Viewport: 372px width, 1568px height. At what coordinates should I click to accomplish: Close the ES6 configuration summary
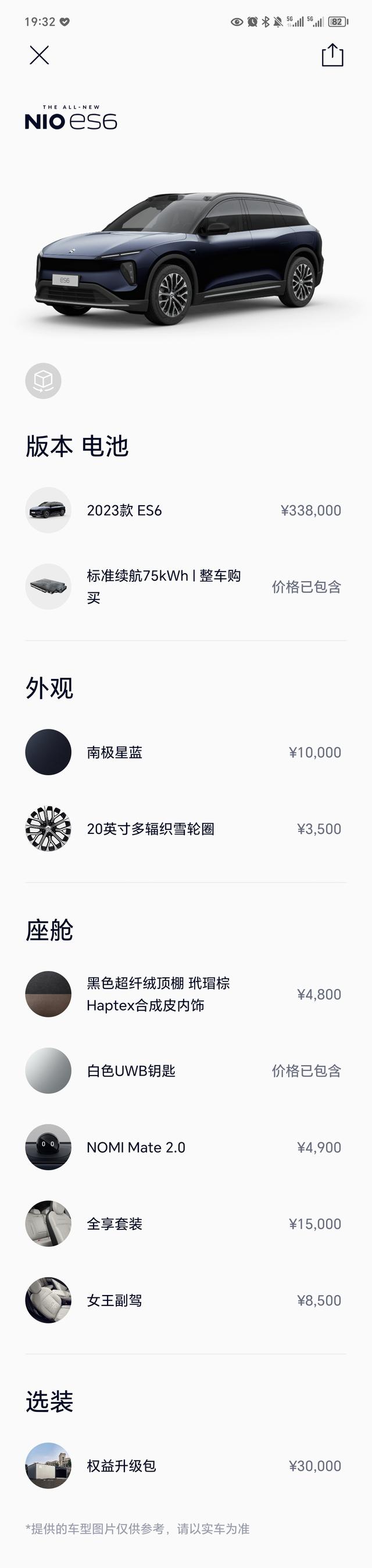click(39, 55)
